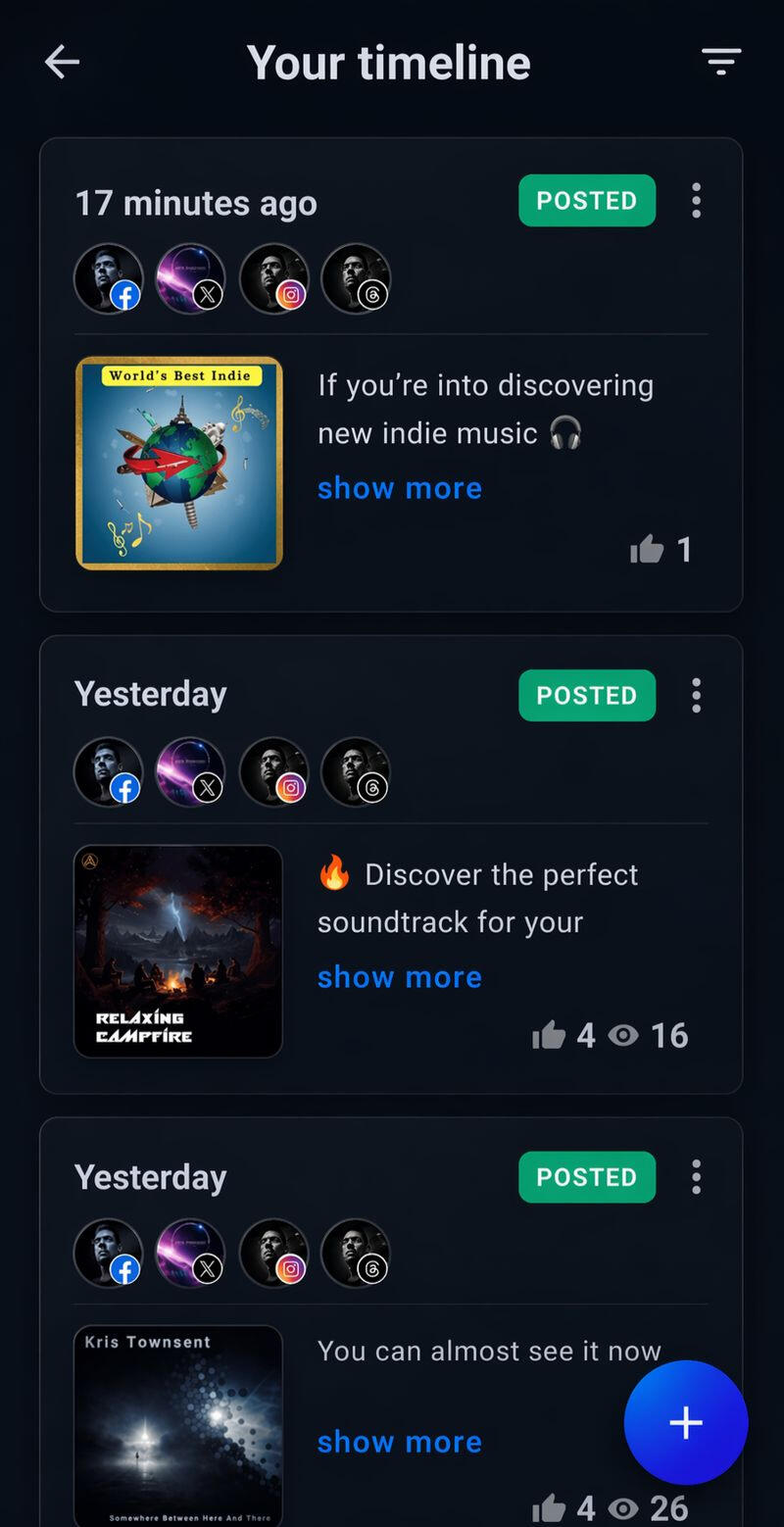
Task: Open overflow menu for the 17 minutes ago post
Action: (x=696, y=201)
